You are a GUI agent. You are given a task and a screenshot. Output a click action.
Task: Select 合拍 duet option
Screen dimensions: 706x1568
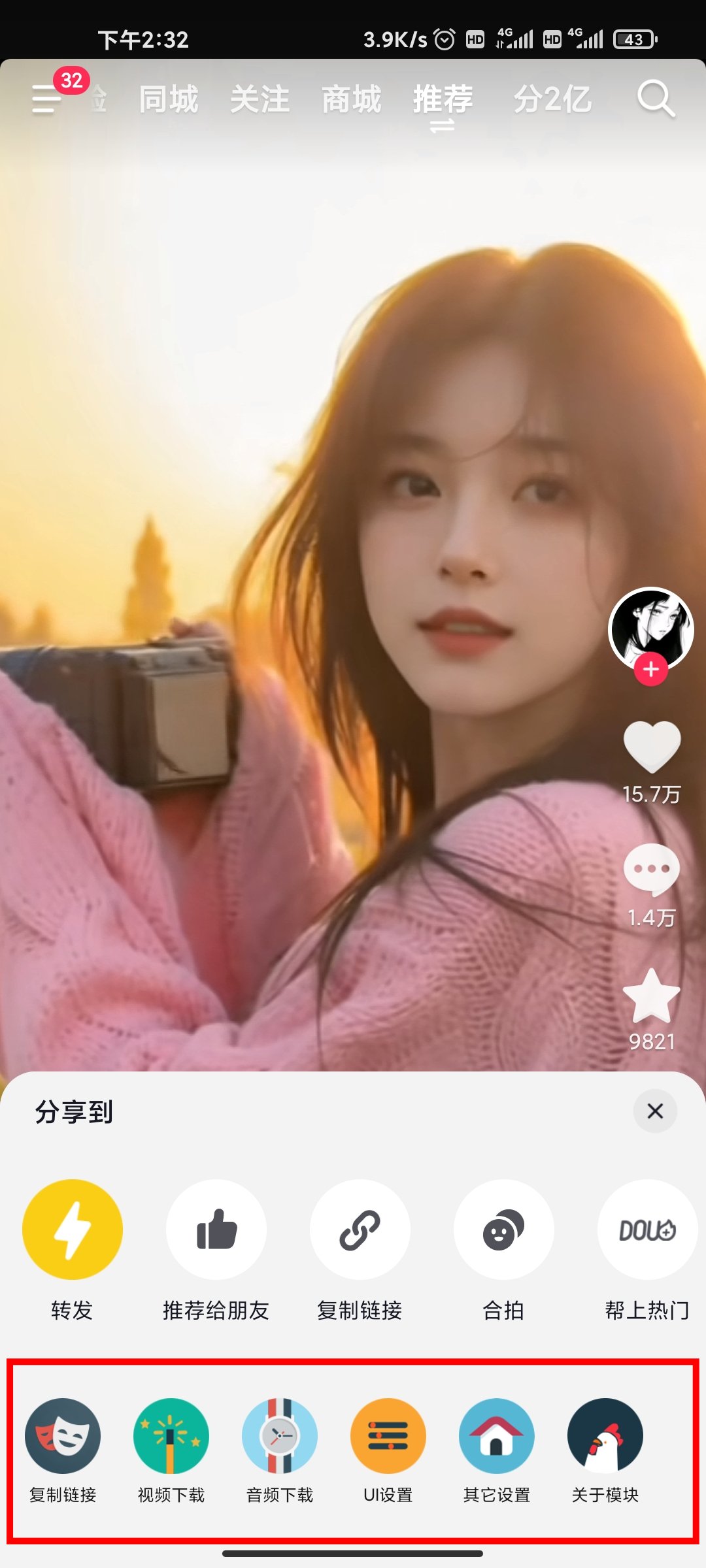tap(503, 1230)
